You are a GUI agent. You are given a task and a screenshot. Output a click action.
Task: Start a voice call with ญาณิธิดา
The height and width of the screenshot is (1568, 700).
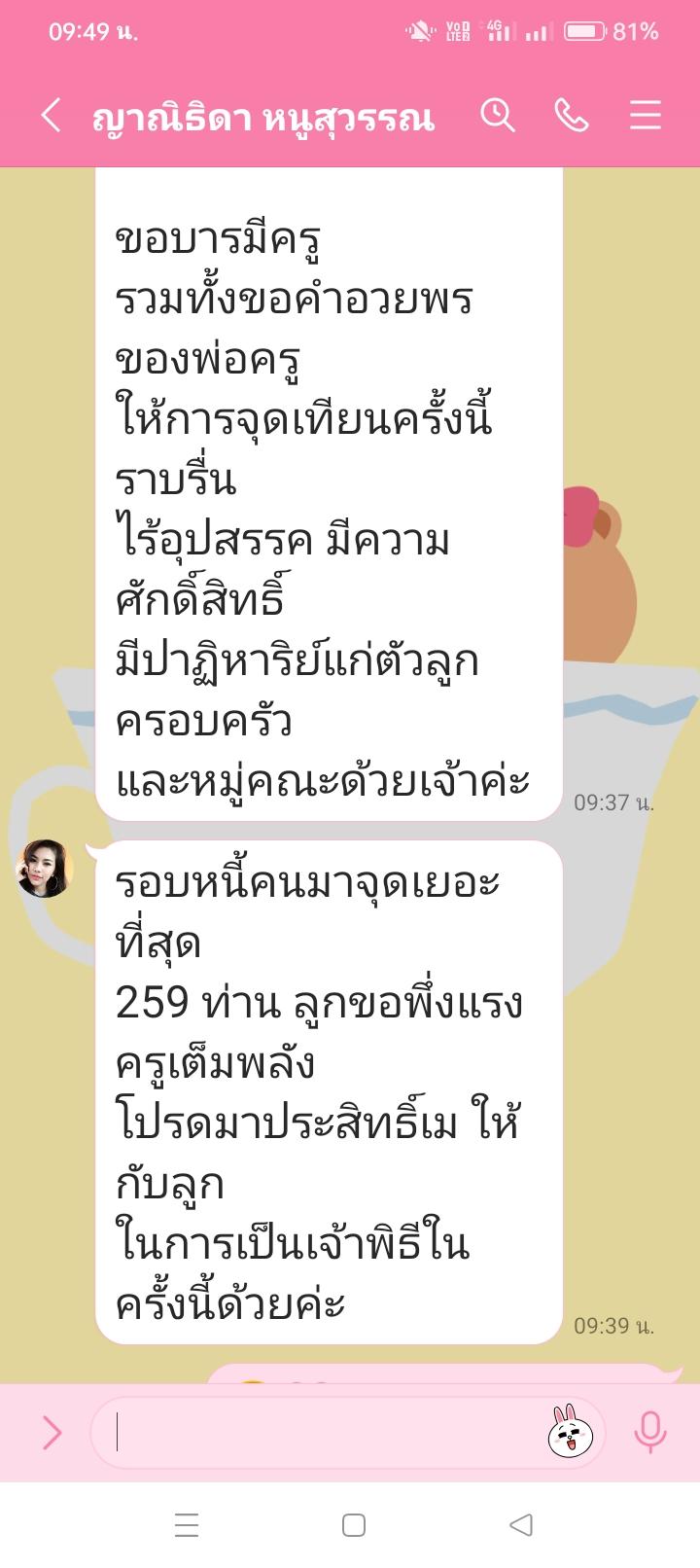[571, 116]
